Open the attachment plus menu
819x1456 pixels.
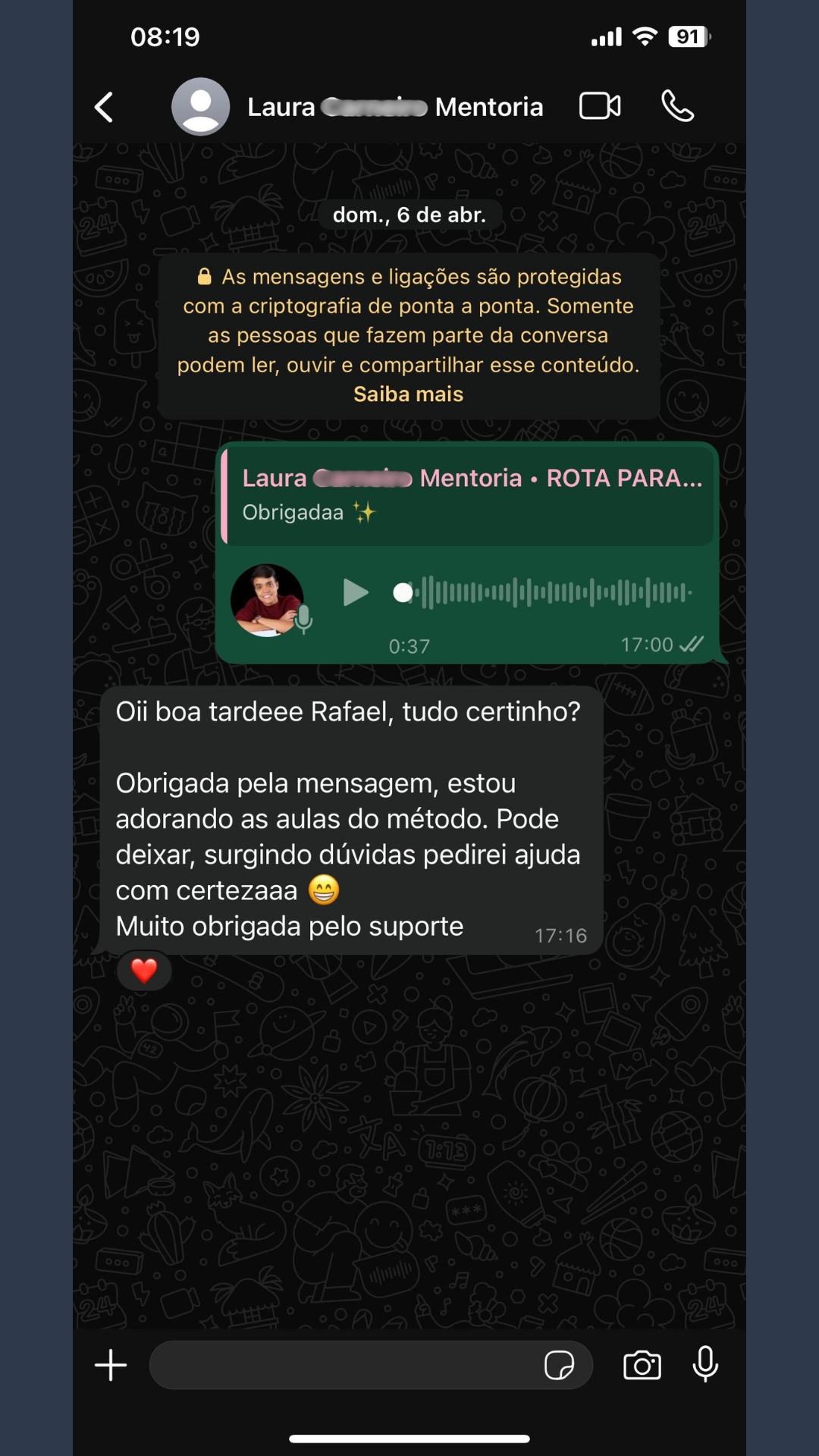pyautogui.click(x=111, y=1365)
